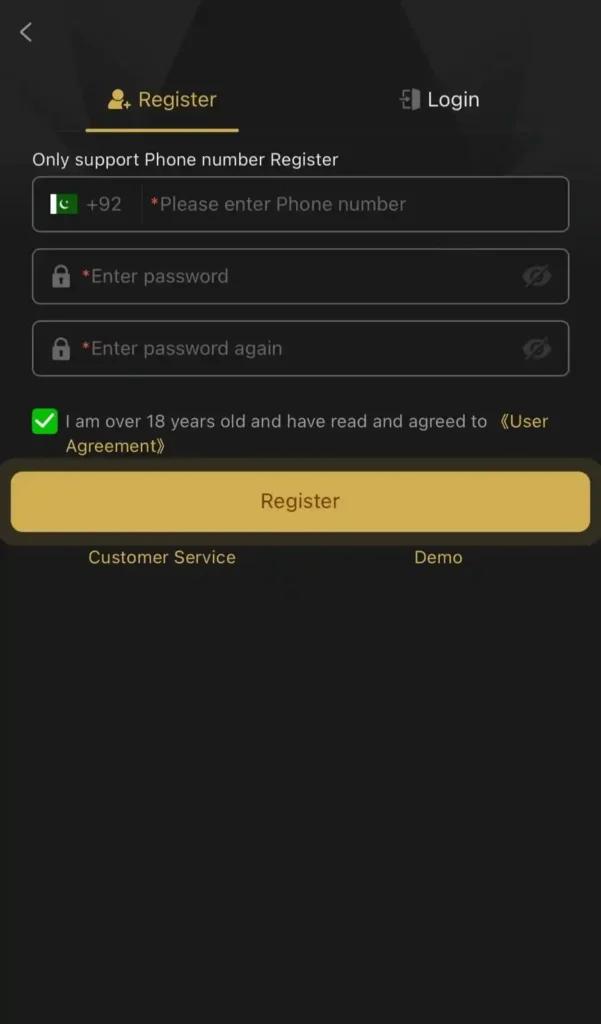
Task: Uncheck the over 18 agreement checkbox
Action: (x=45, y=421)
